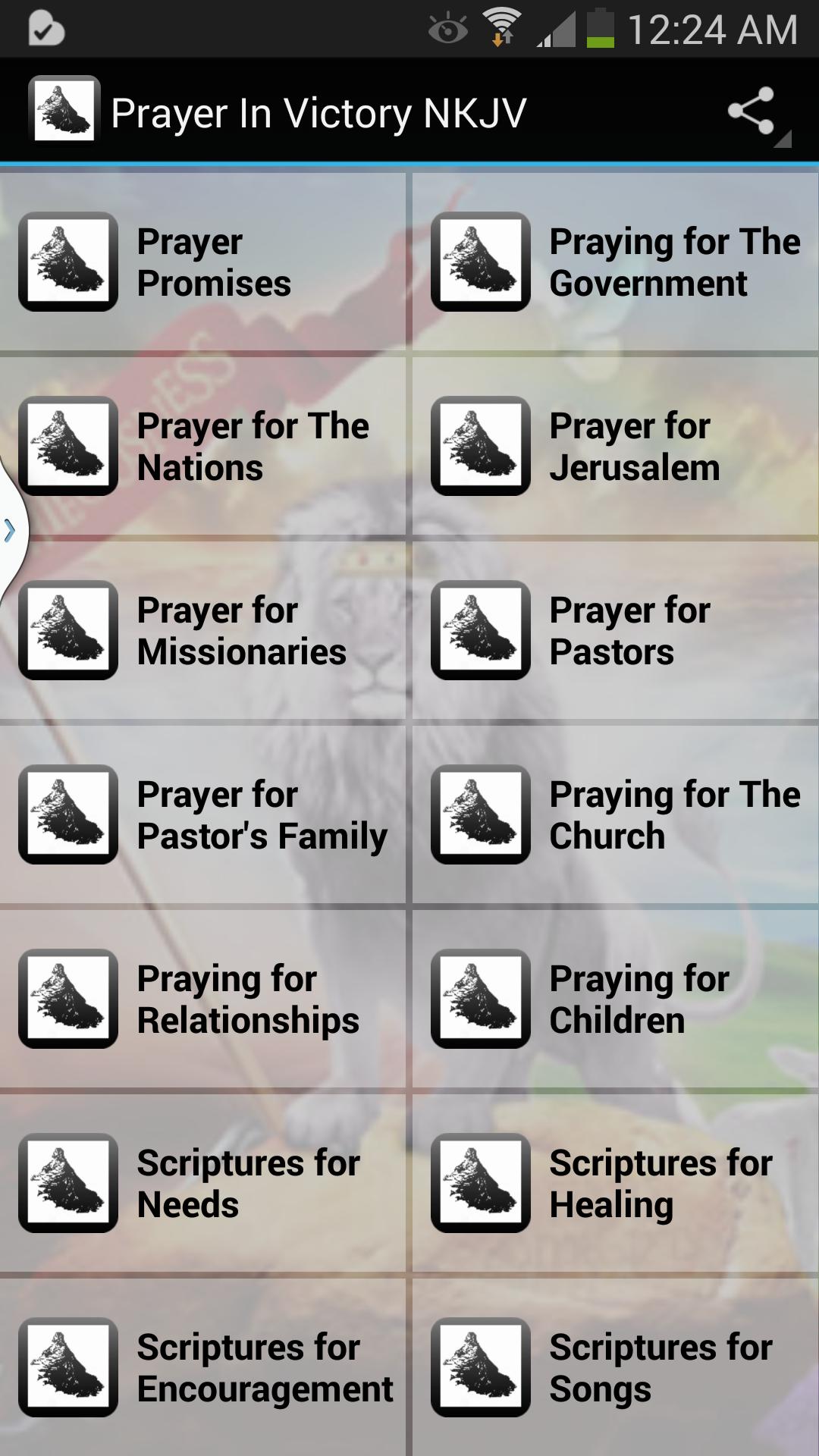Tap the Scriptures for Healing icon

(479, 1184)
